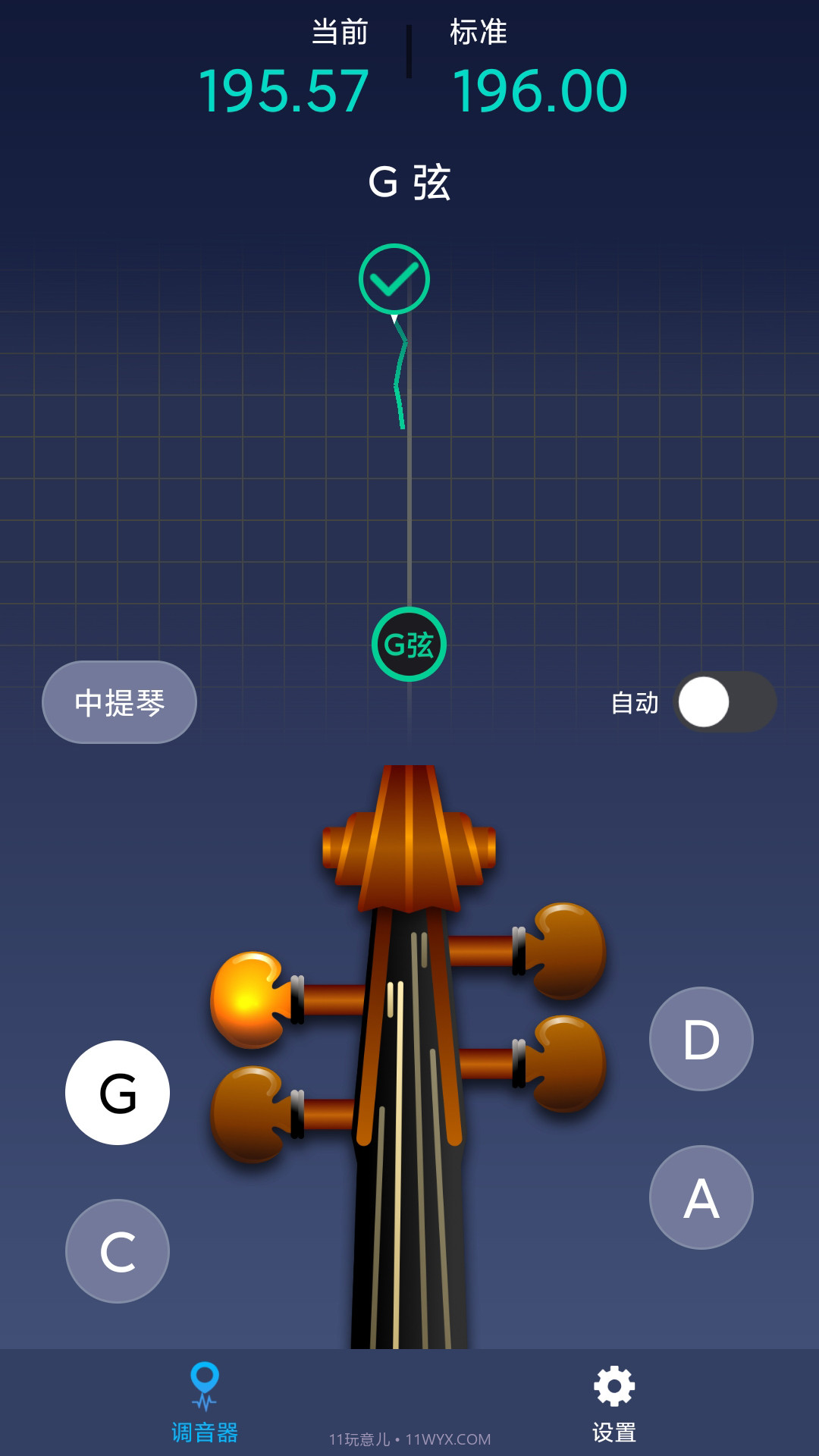The image size is (819, 1456).
Task: Tap the green checkmark tuning indicator
Action: point(394,279)
